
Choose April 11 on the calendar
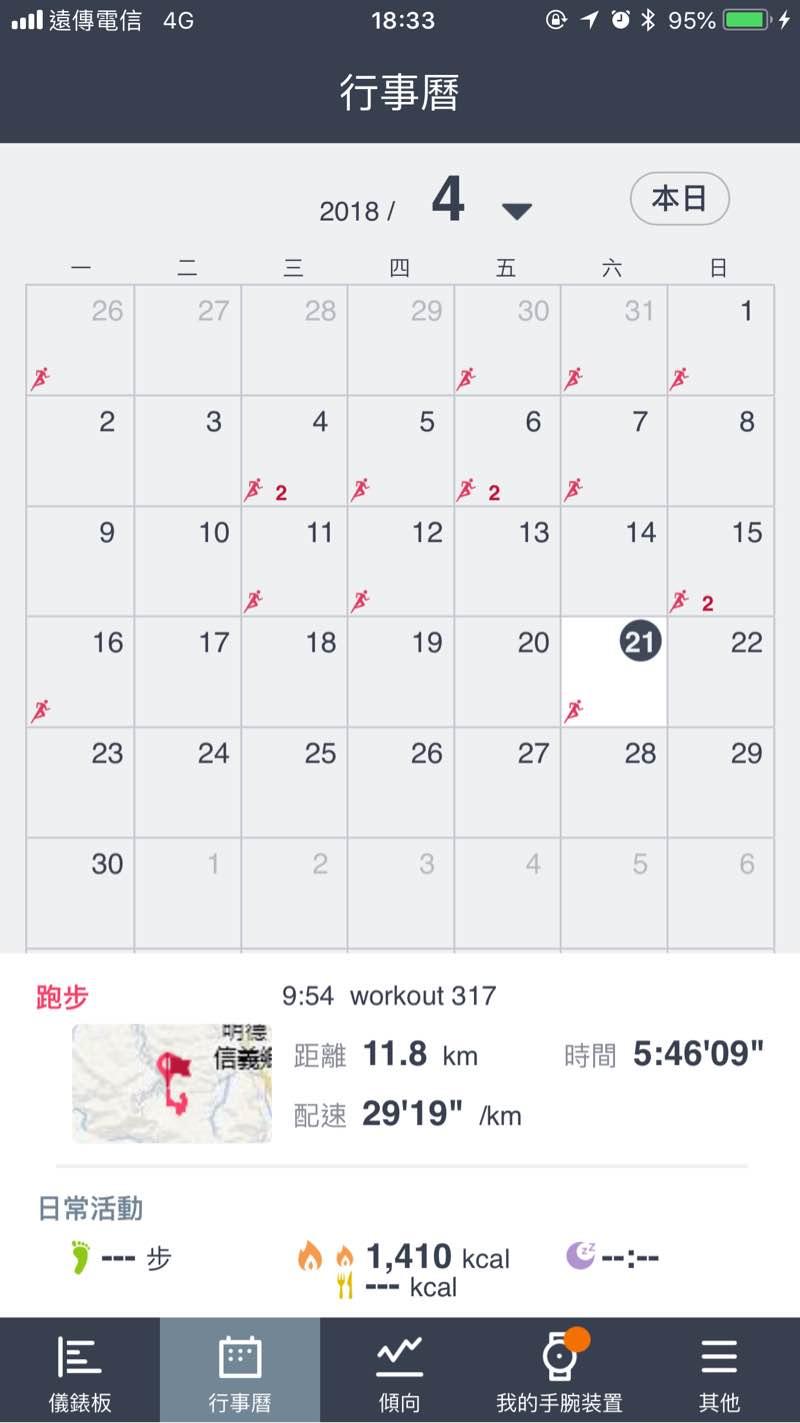click(x=294, y=561)
